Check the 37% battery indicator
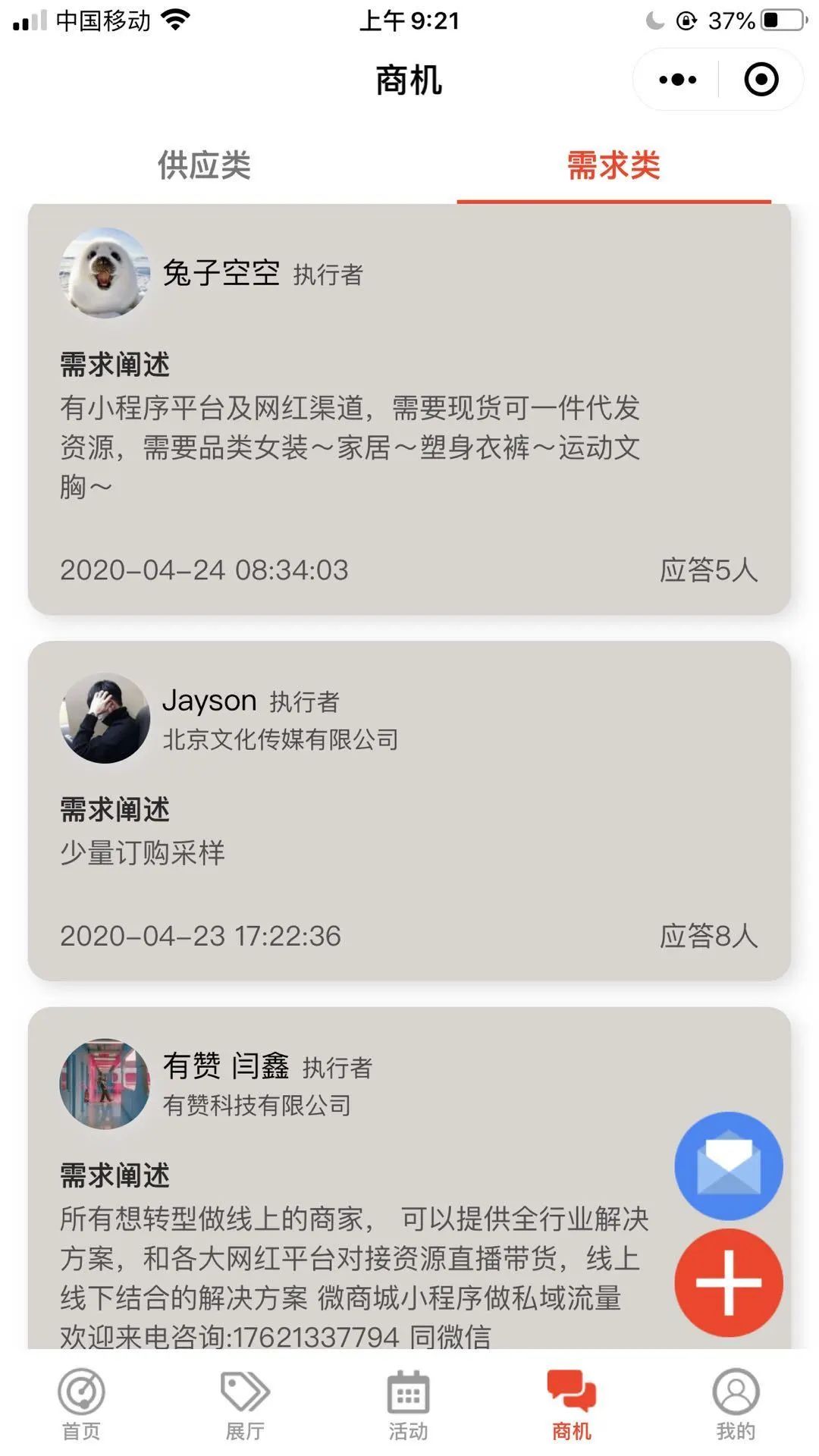 click(730, 20)
